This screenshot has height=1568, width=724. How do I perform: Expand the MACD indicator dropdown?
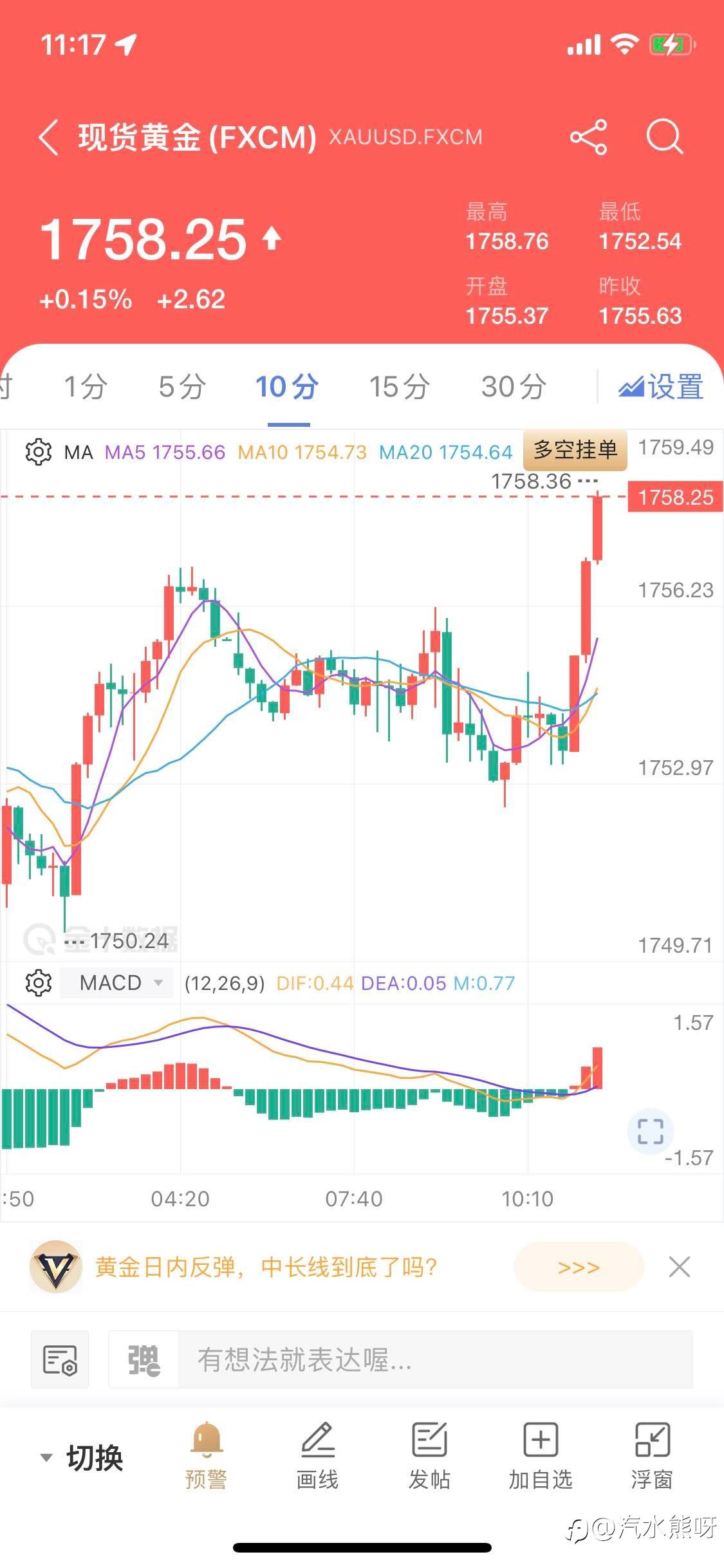[116, 983]
